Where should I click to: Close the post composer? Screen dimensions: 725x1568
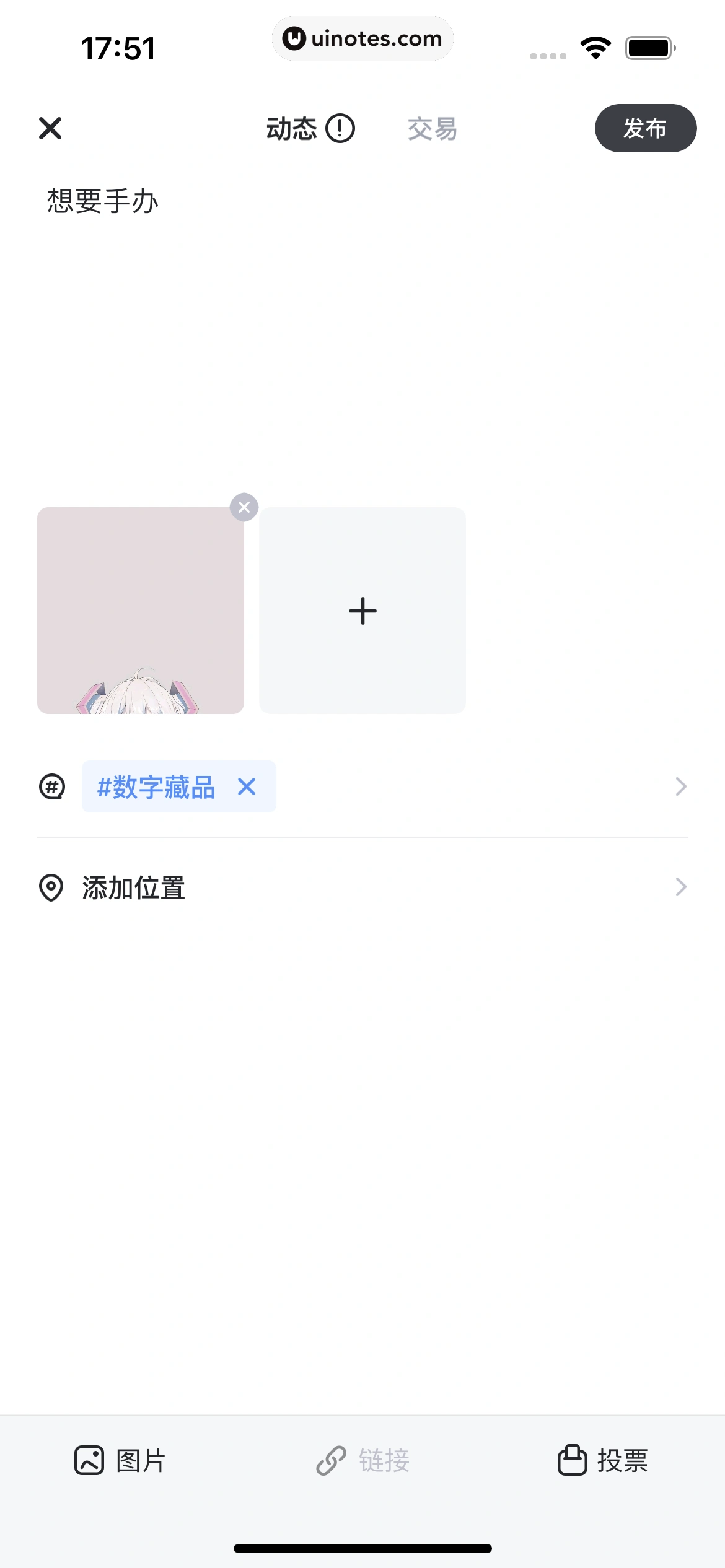tap(50, 128)
